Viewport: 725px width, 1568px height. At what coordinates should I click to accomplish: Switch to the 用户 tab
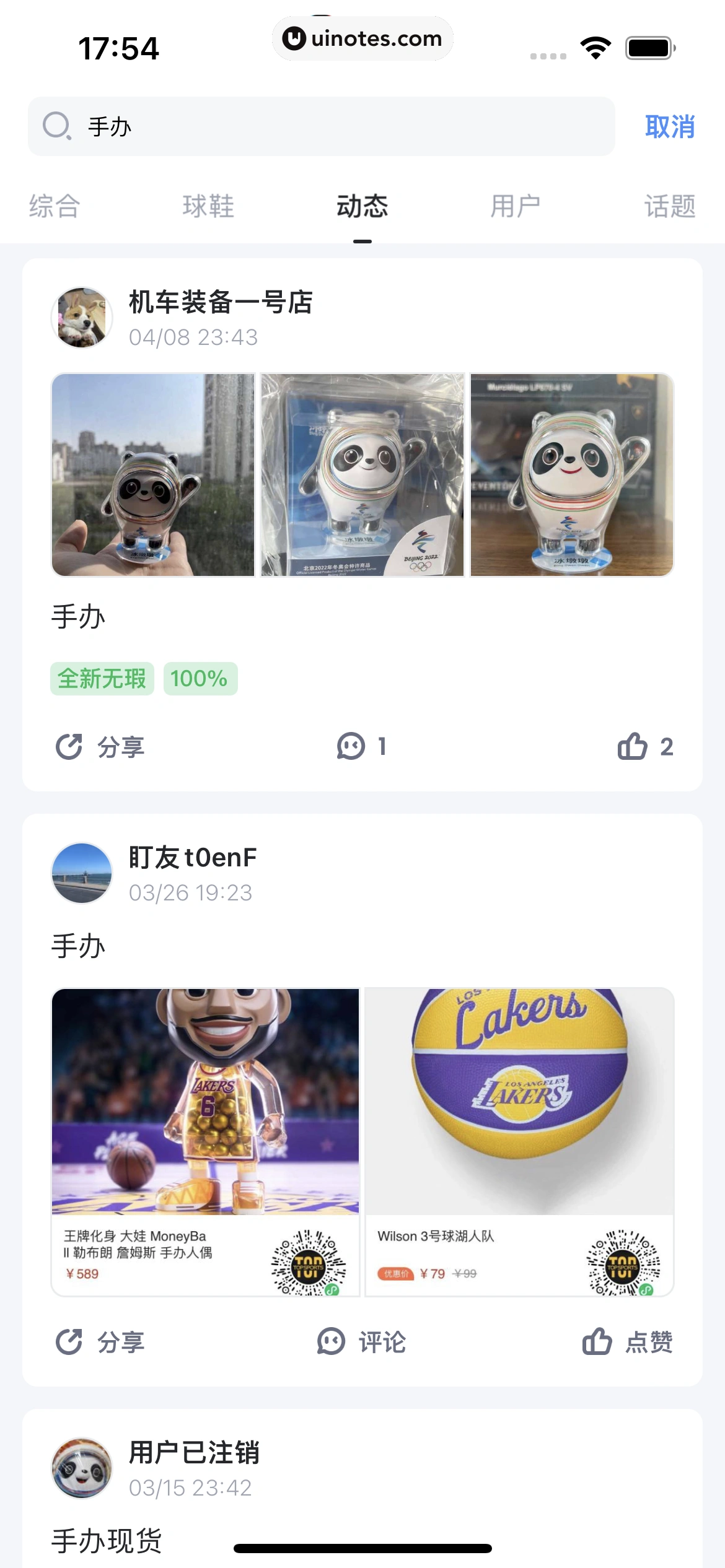[516, 206]
